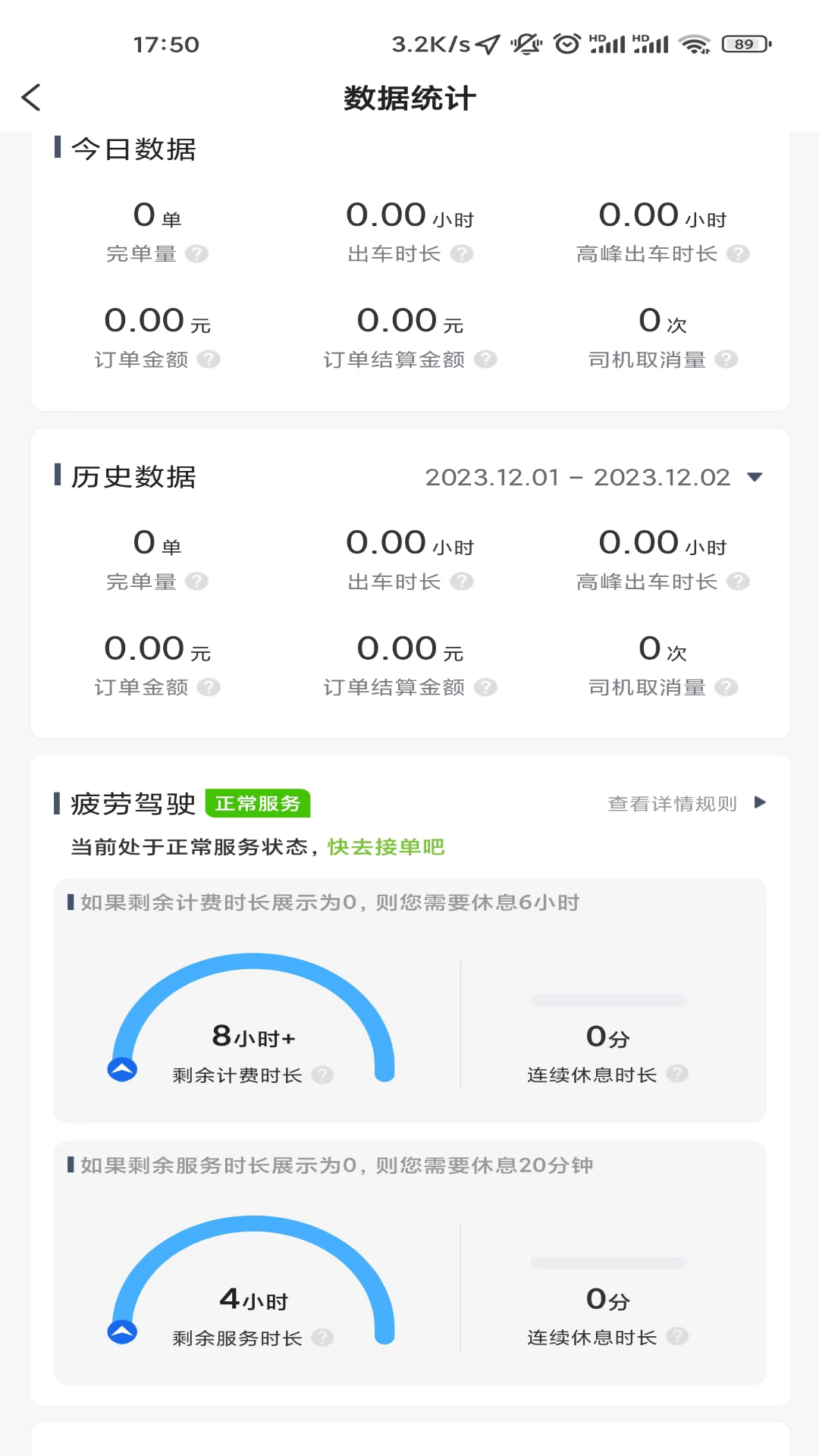Click help icon beside 剩余服务时长
Screen dimensions: 819x1456
point(325,1337)
